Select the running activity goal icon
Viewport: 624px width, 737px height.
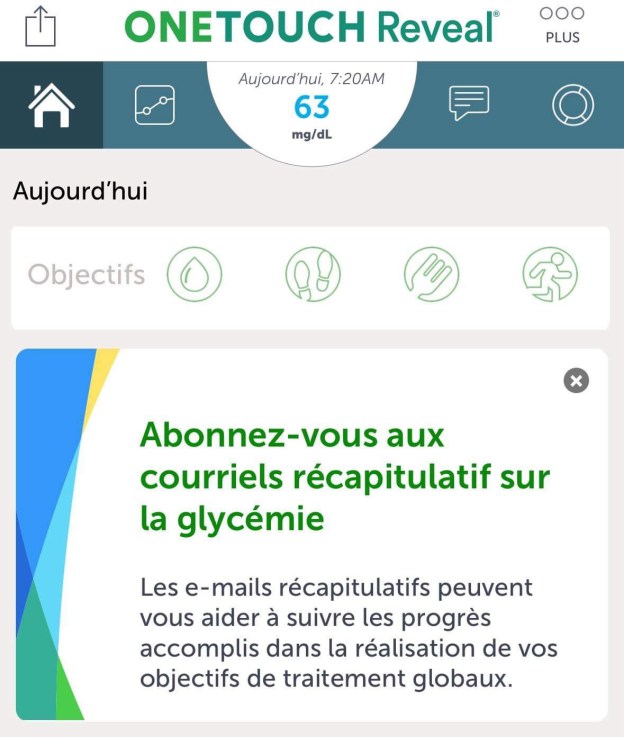click(x=550, y=274)
